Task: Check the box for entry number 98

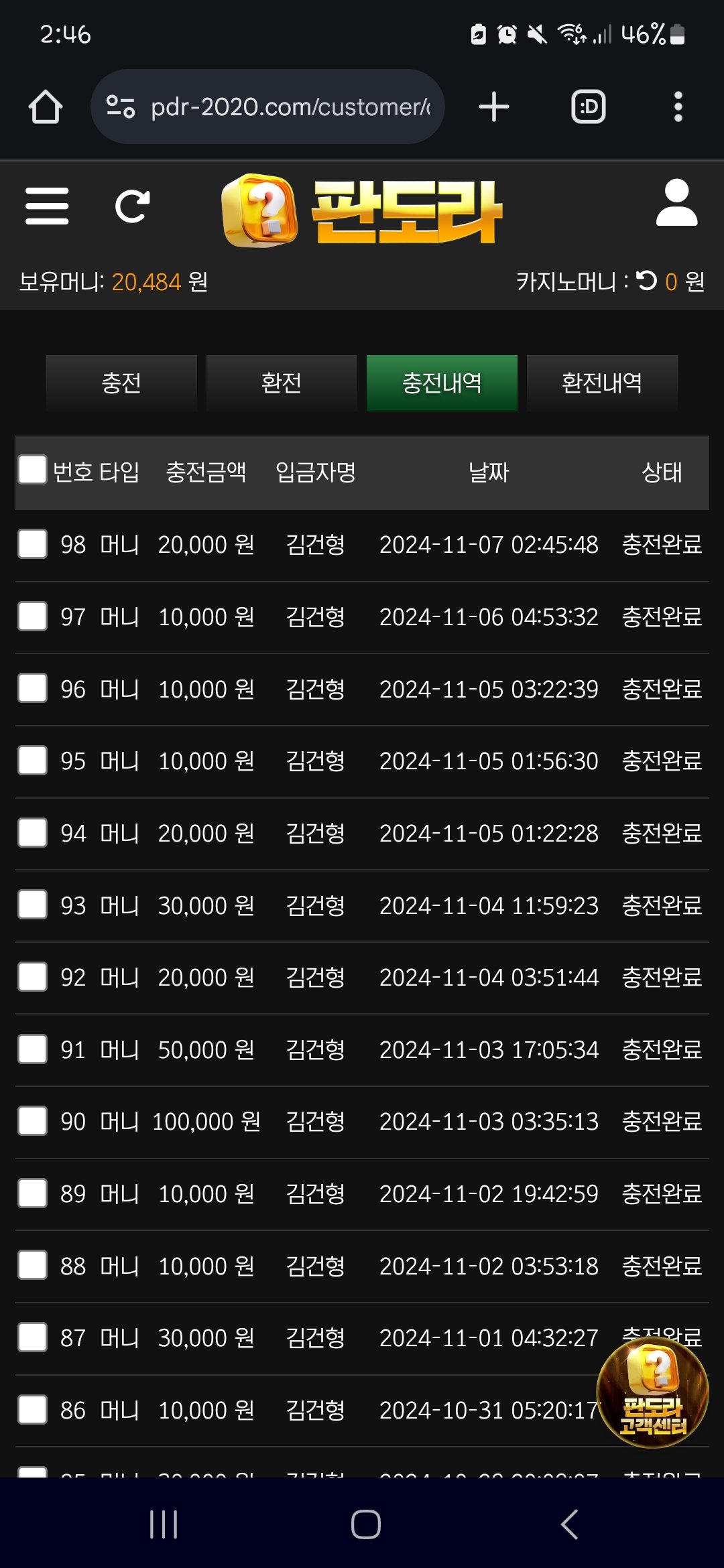Action: 32,544
